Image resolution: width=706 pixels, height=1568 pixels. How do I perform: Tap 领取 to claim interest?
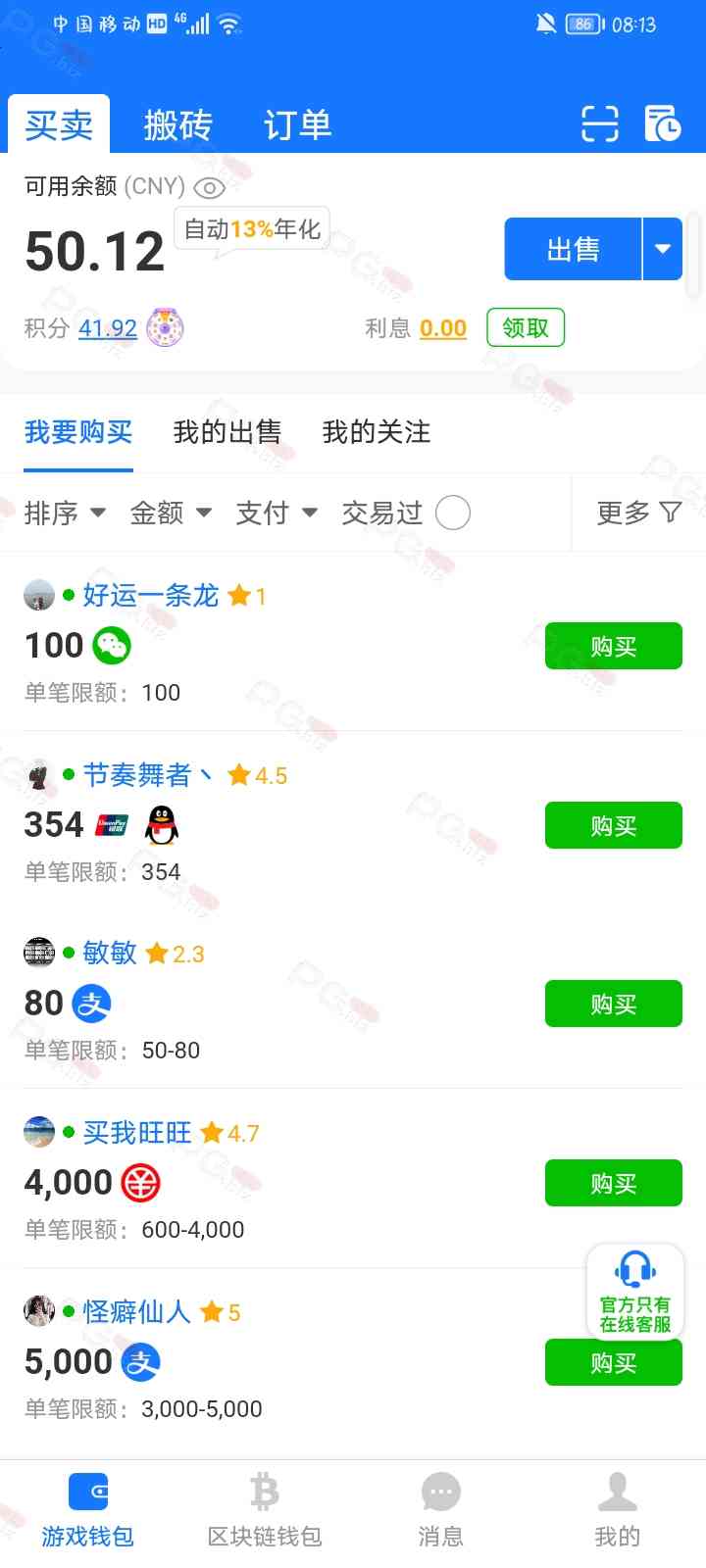point(526,327)
